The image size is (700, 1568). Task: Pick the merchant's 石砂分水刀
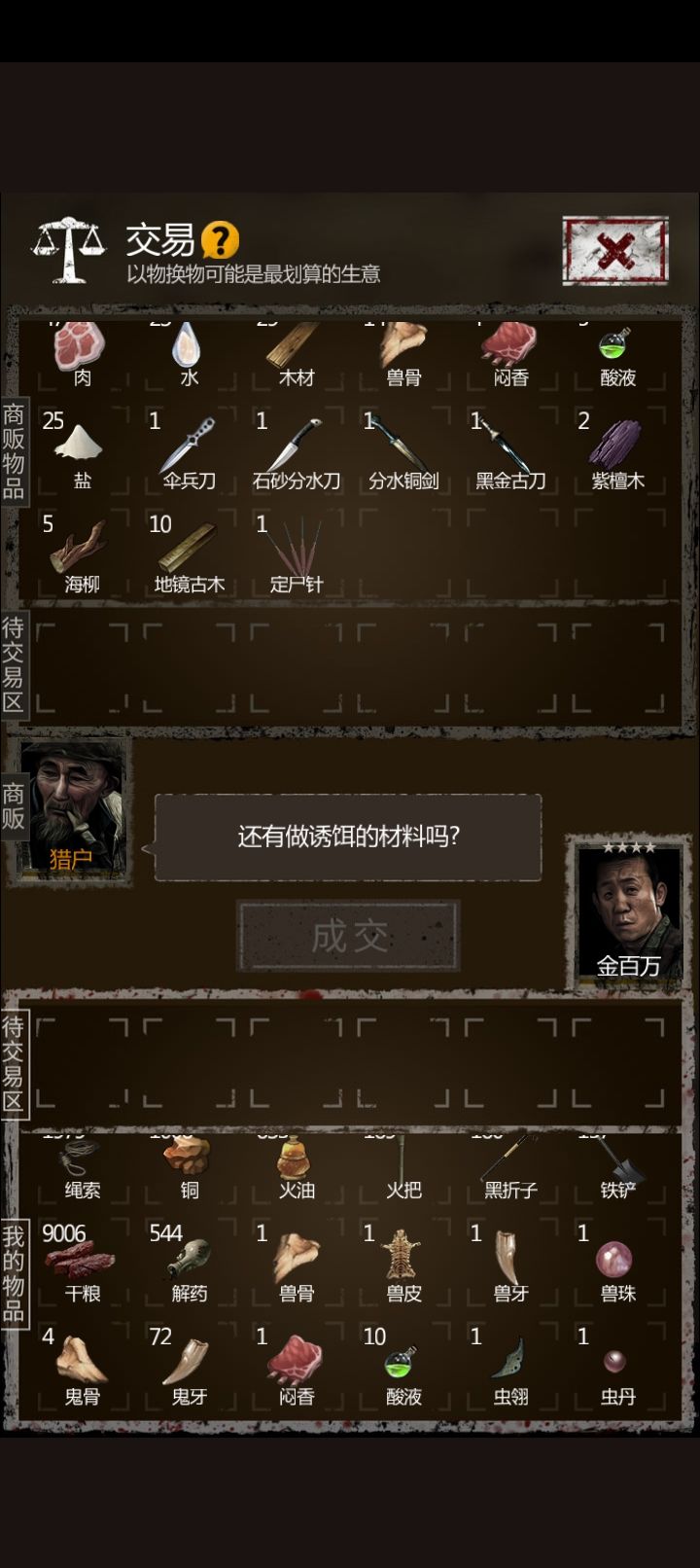296,450
